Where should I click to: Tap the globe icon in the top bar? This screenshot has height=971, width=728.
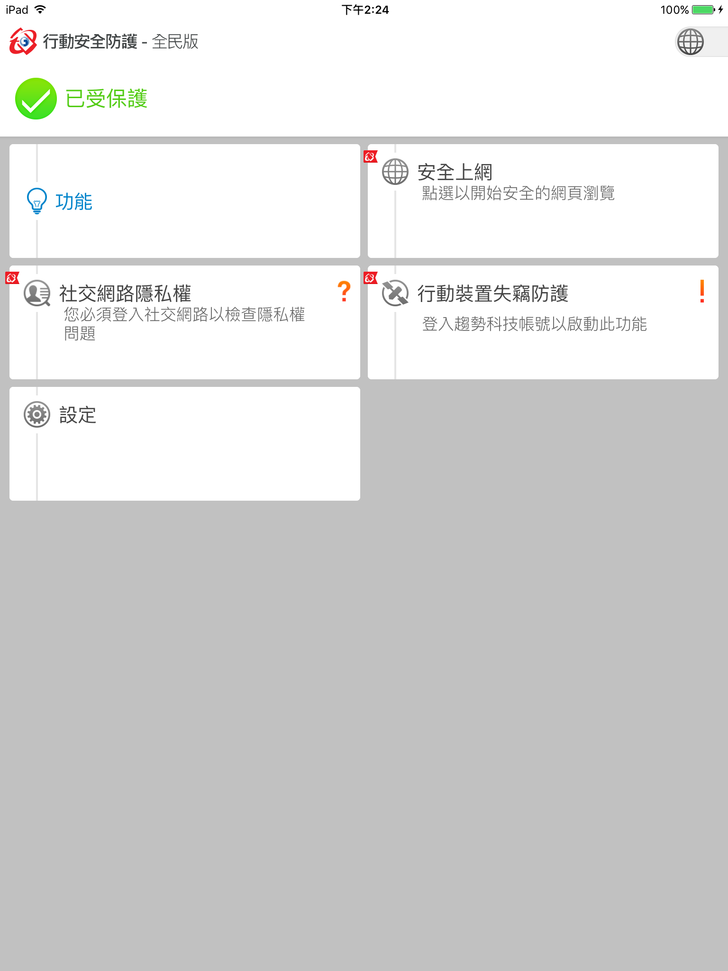pos(690,42)
